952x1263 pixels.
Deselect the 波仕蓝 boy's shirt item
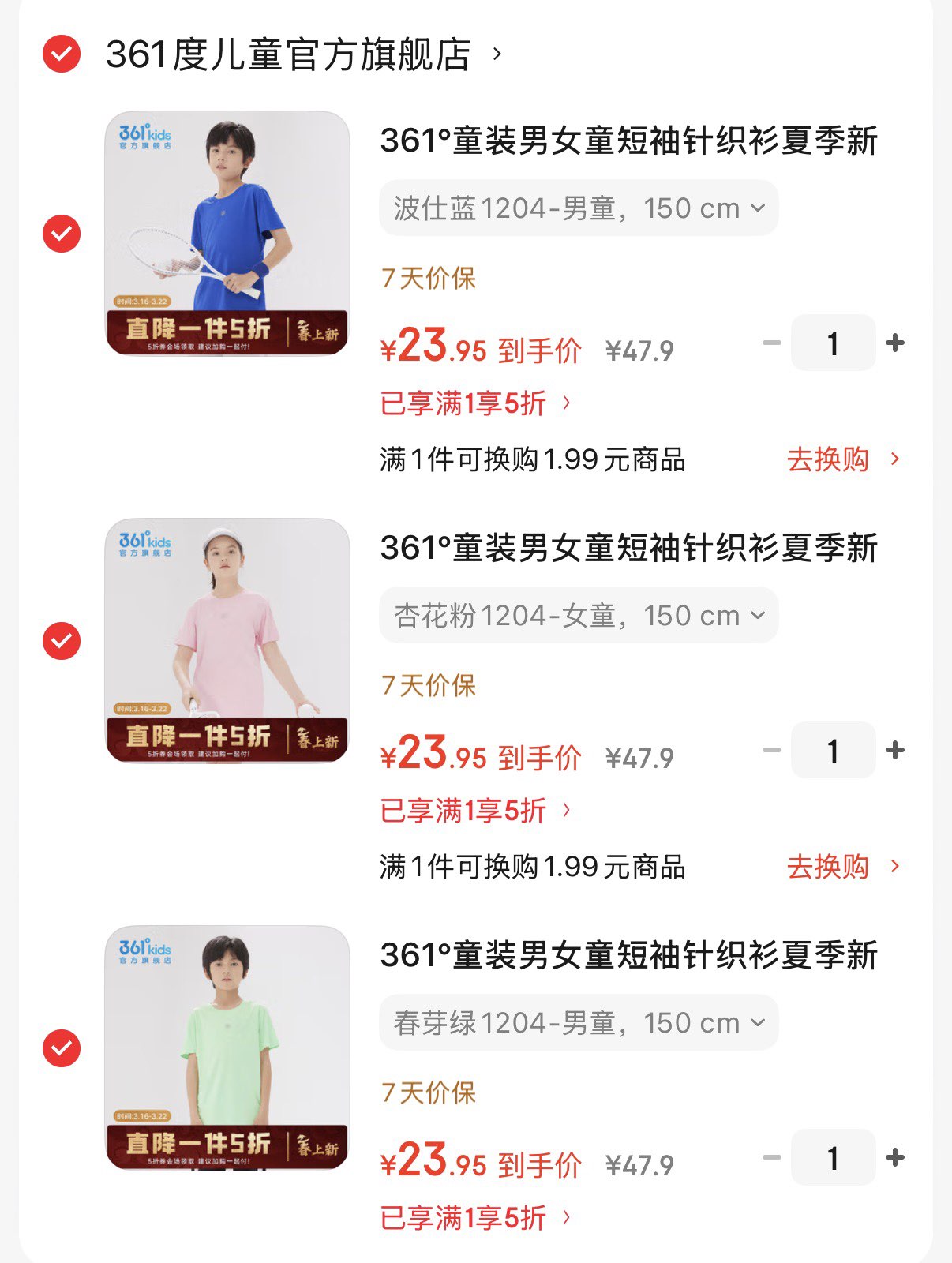pos(62,234)
